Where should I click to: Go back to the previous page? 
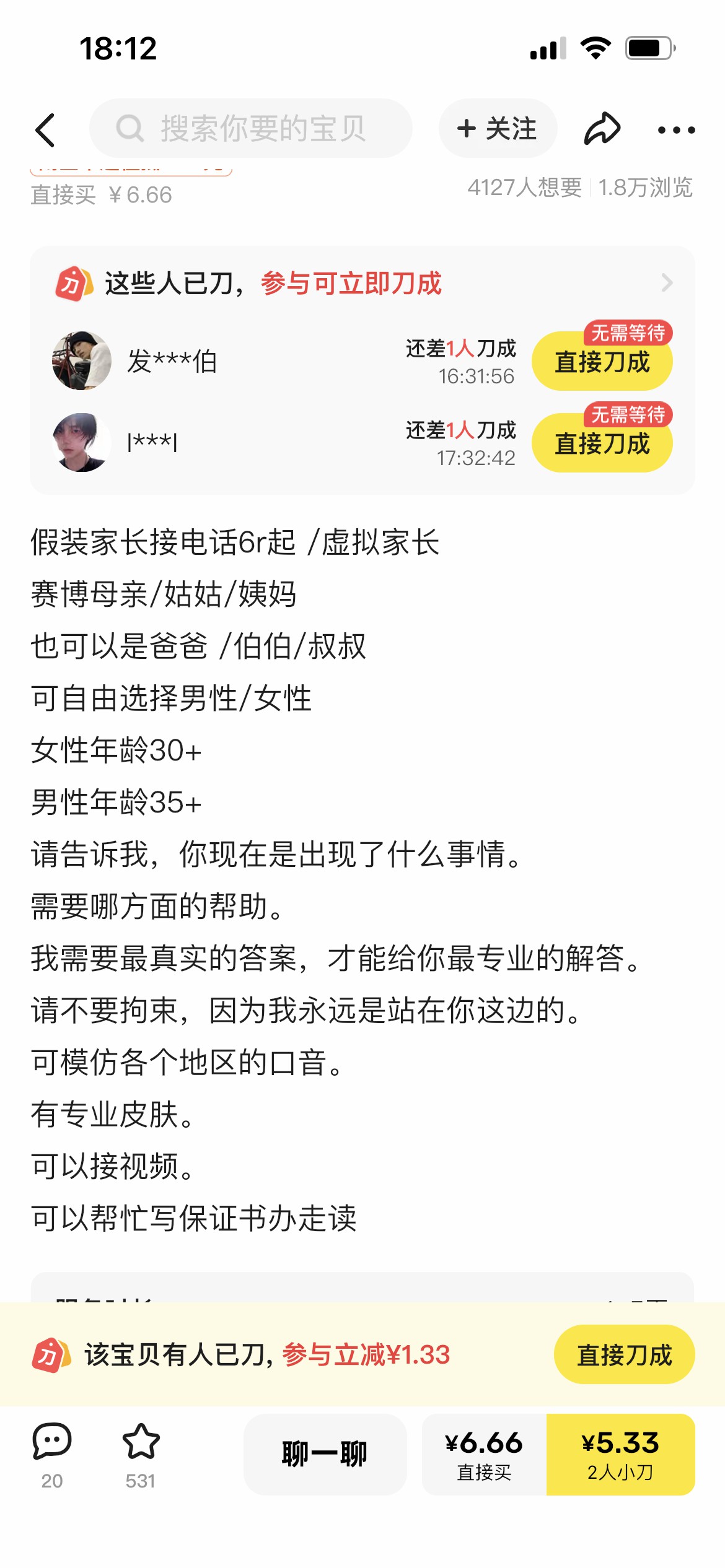tap(46, 129)
